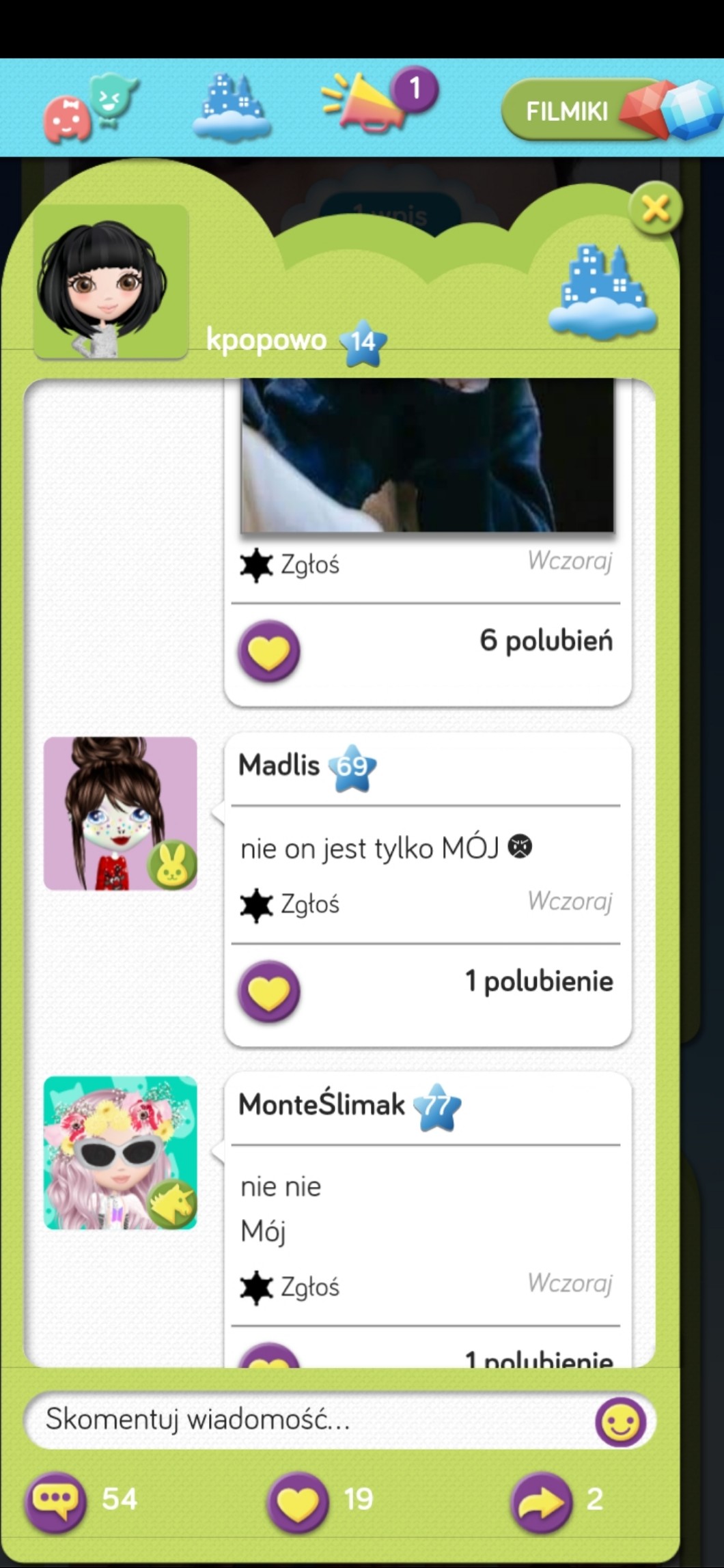Like the post with the bottom heart button
The image size is (724, 1568).
298,1502
